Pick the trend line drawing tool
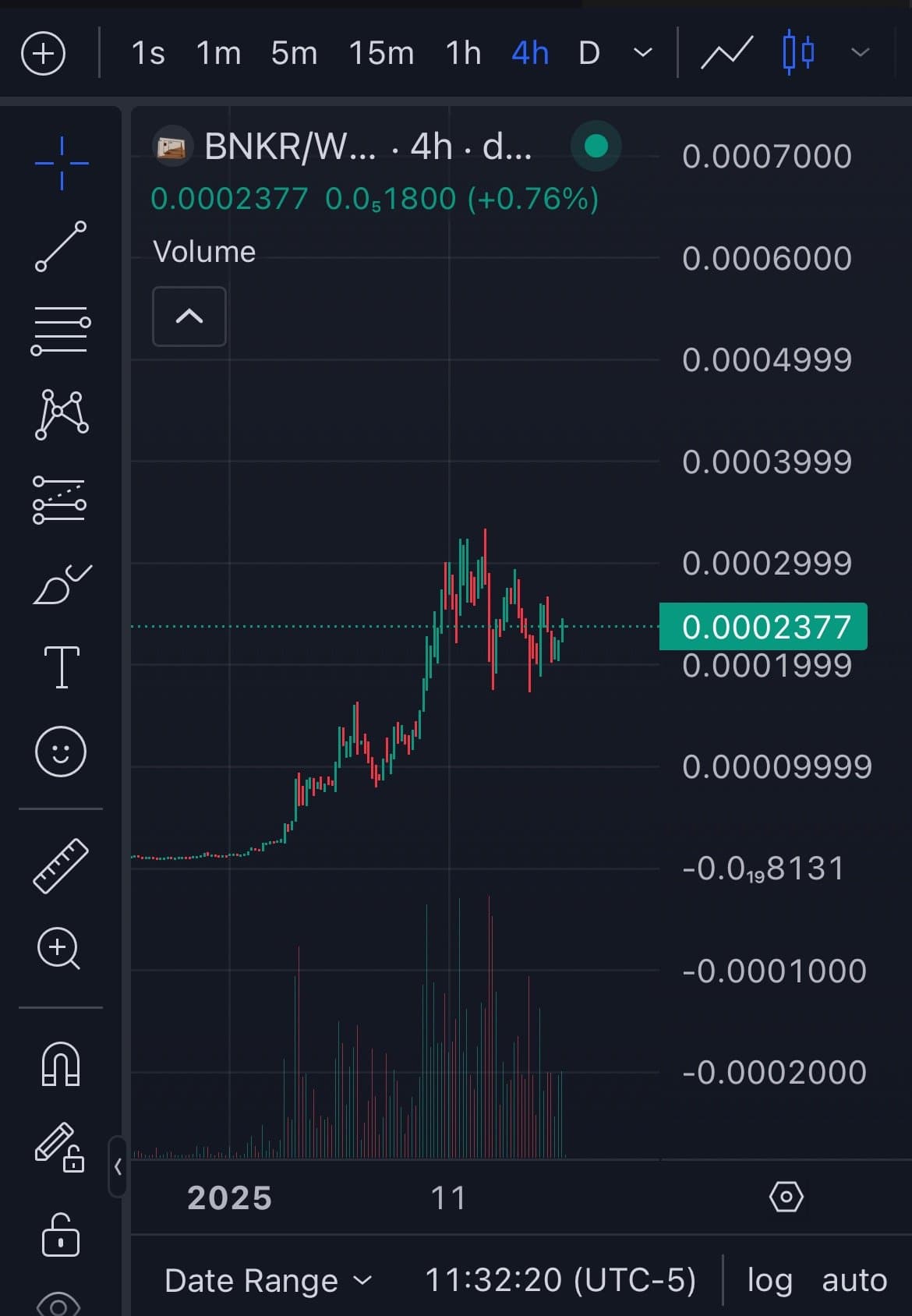The width and height of the screenshot is (912, 1316). (x=61, y=246)
